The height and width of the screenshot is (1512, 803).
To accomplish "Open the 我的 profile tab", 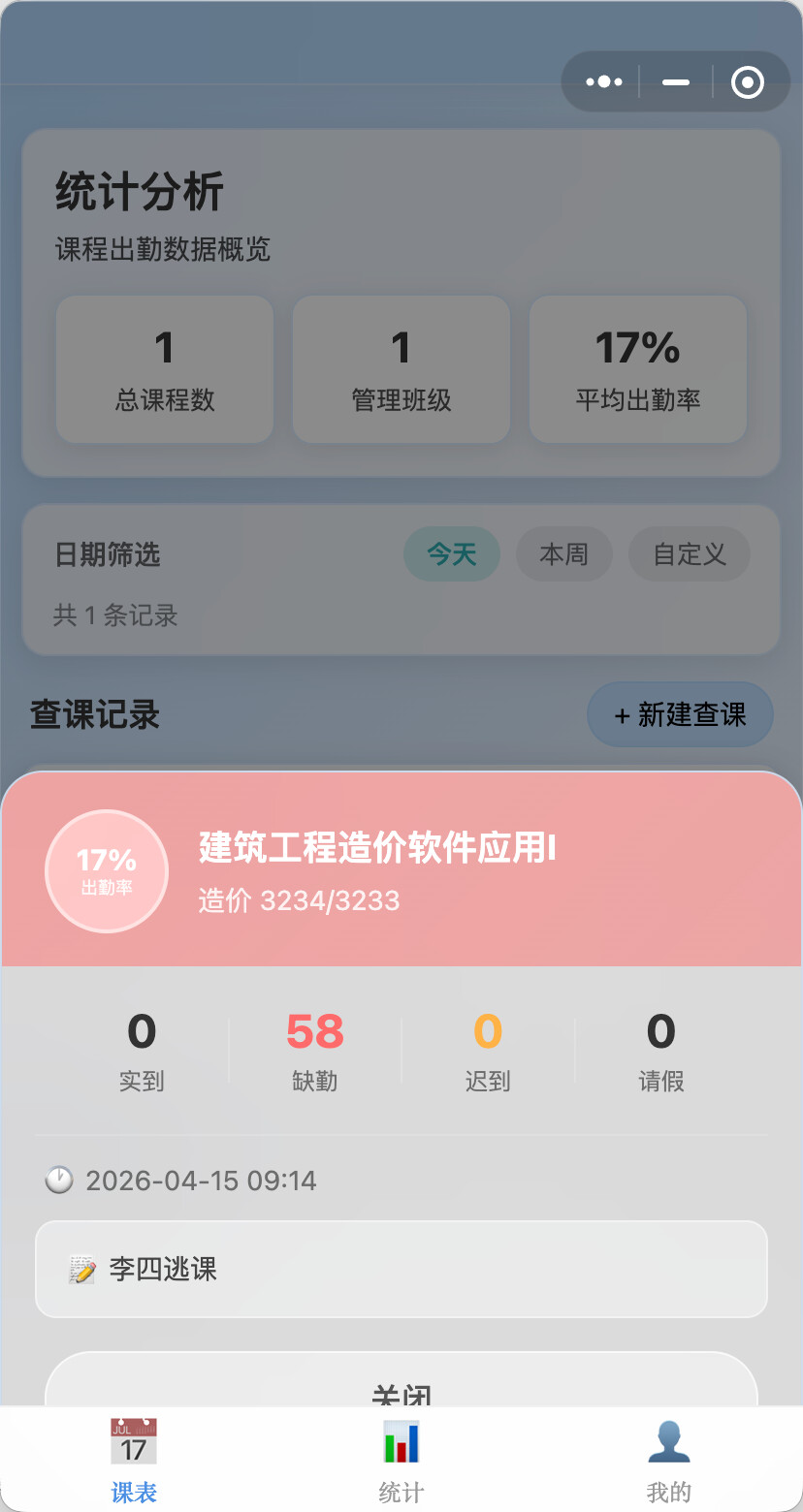I will click(x=668, y=1461).
